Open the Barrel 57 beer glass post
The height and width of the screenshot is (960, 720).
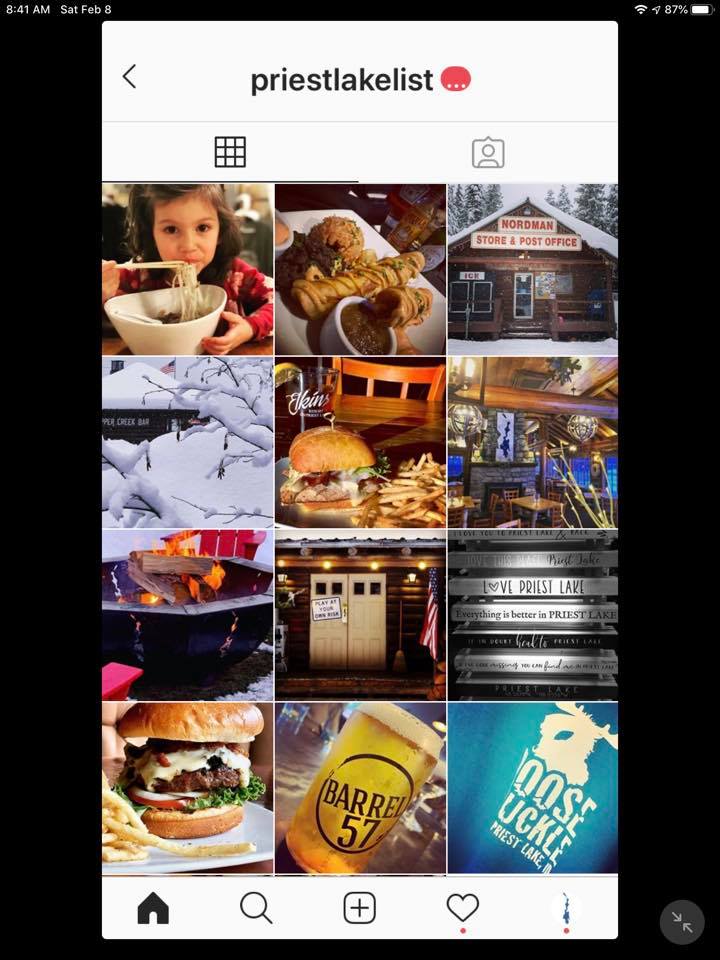(x=360, y=787)
